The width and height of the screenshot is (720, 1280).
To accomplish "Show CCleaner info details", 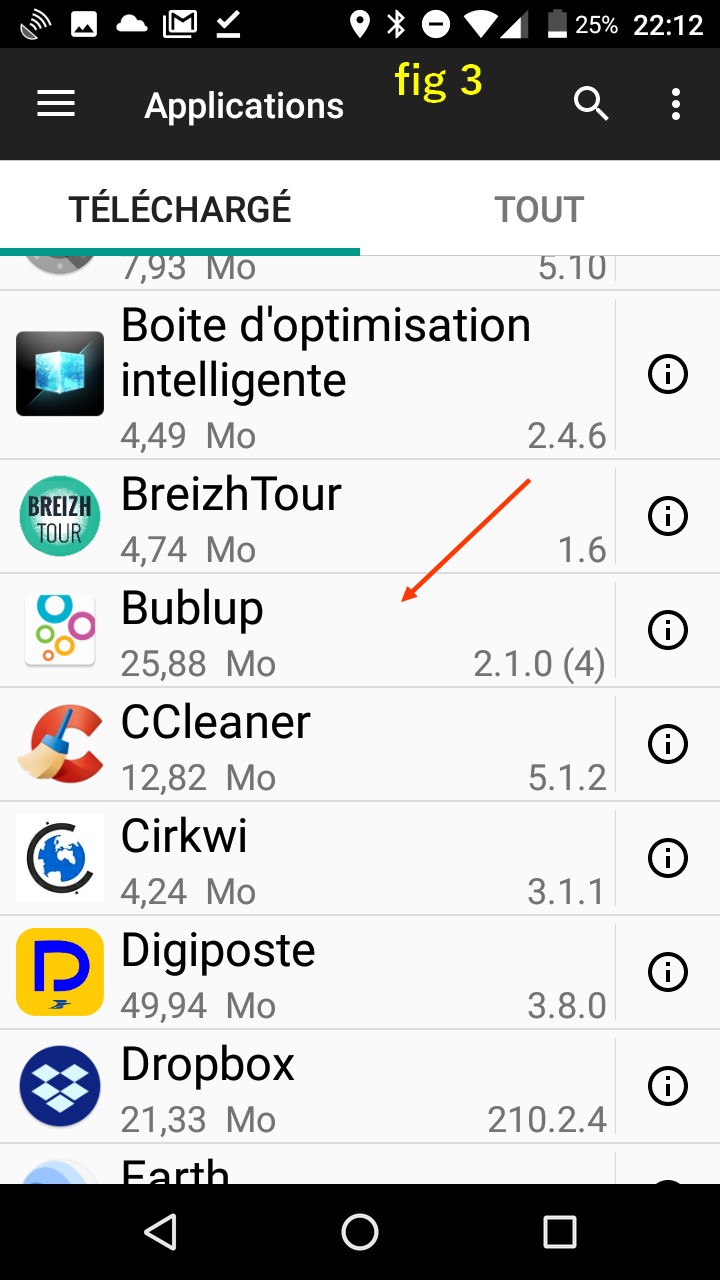I will click(668, 745).
